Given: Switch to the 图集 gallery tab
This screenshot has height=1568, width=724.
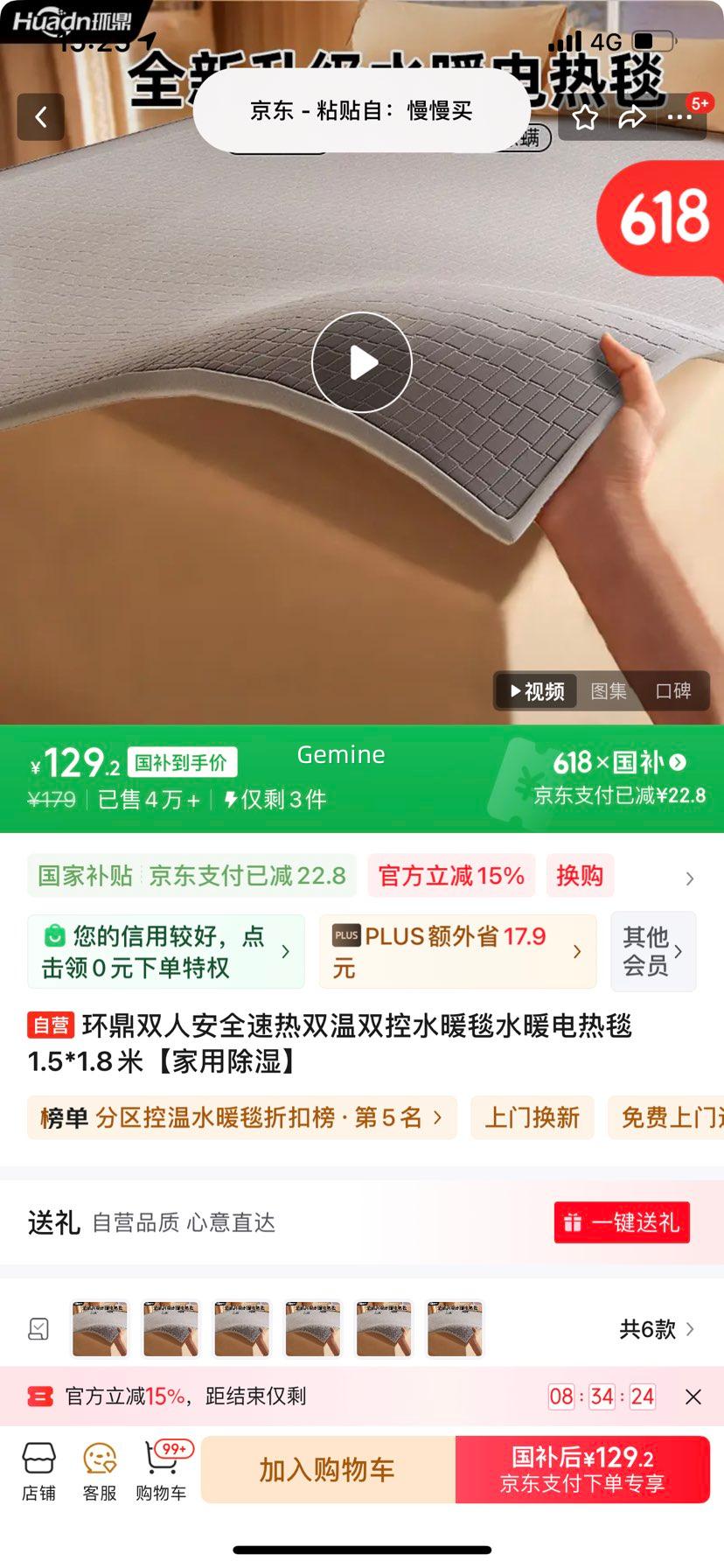Looking at the screenshot, I should coord(609,691).
